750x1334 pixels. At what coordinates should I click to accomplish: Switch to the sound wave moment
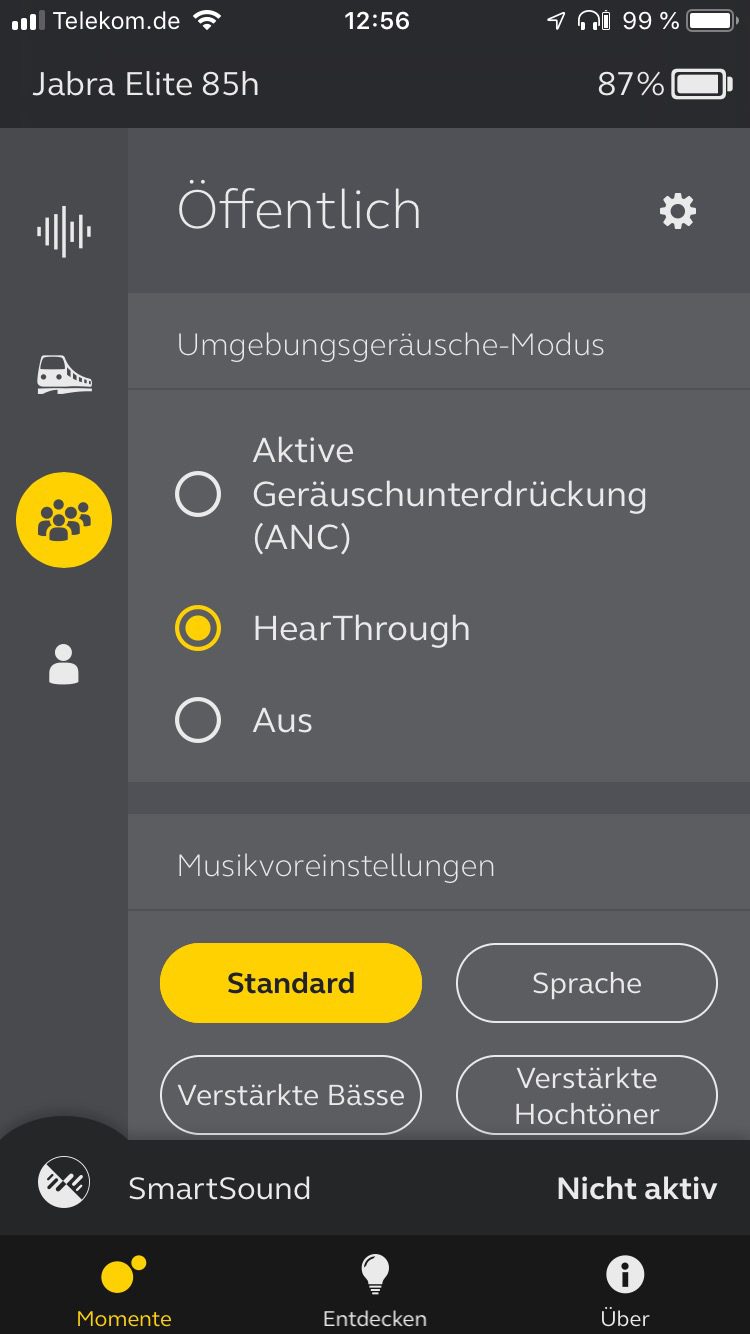[x=64, y=232]
